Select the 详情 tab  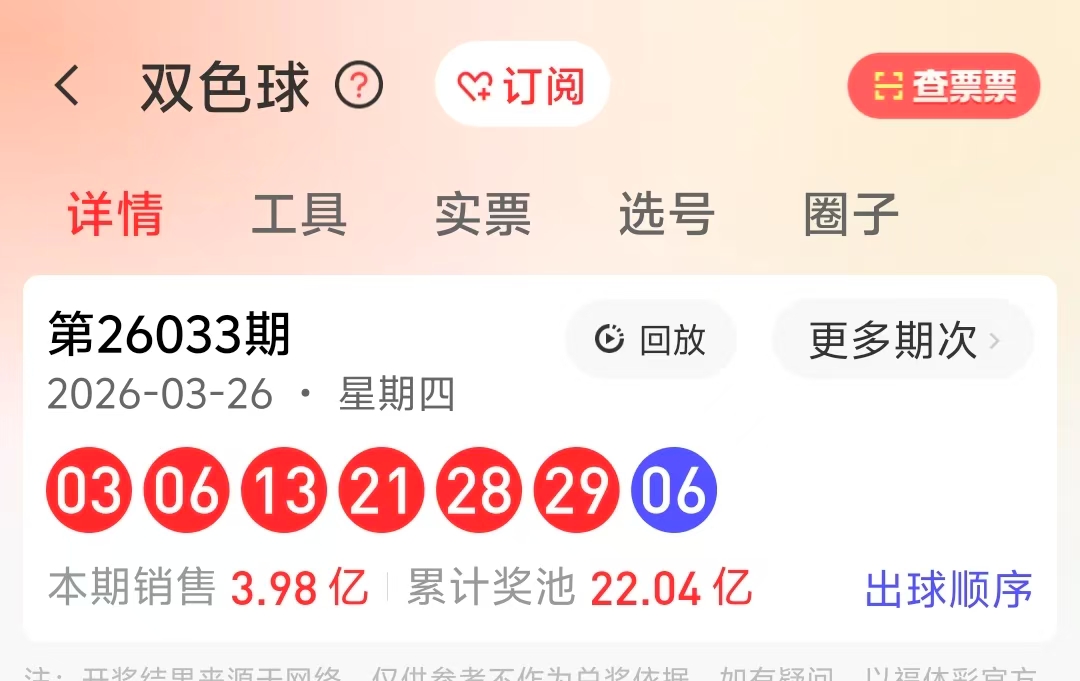(115, 214)
